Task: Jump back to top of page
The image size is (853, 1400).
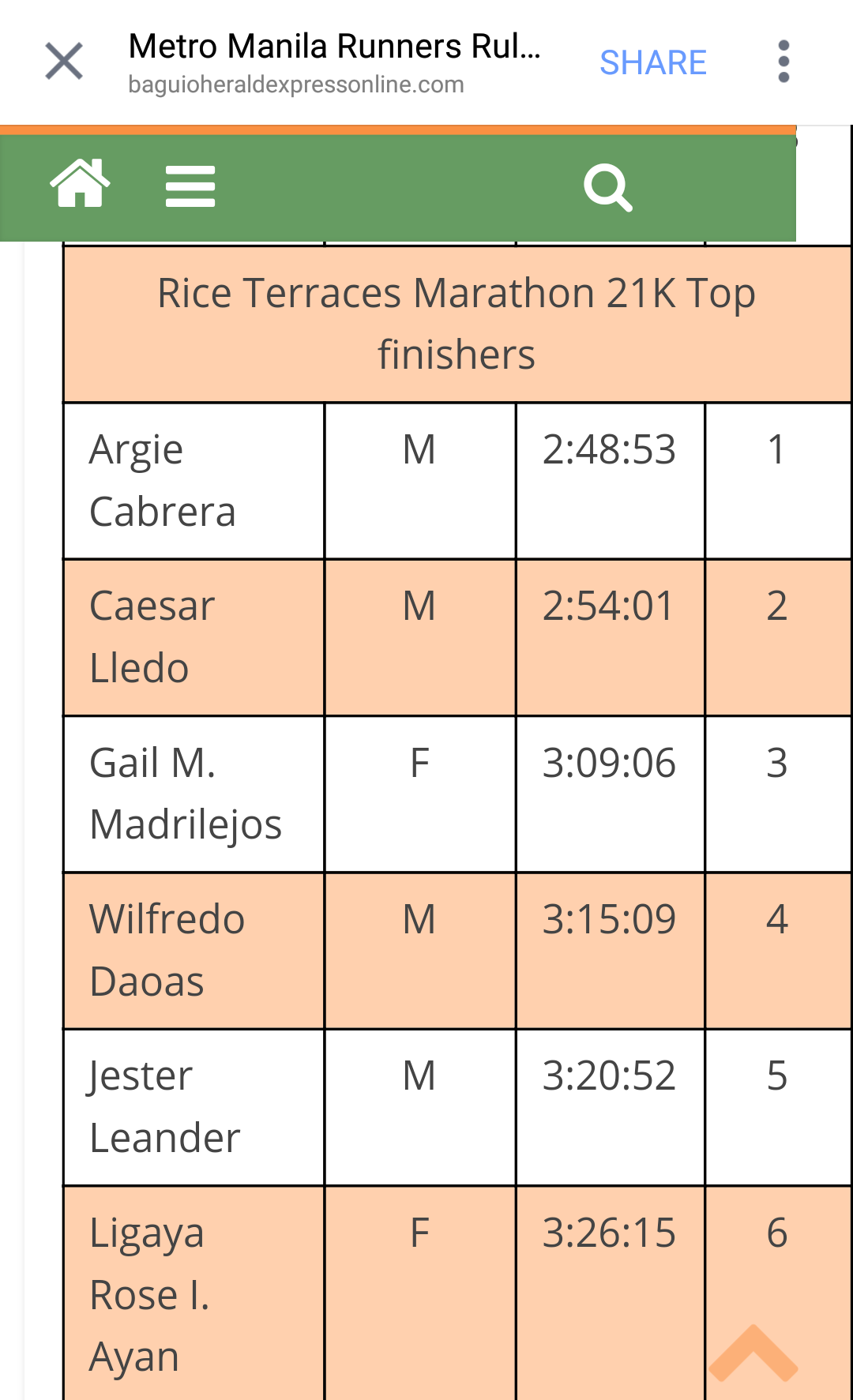Action: coord(753,1353)
